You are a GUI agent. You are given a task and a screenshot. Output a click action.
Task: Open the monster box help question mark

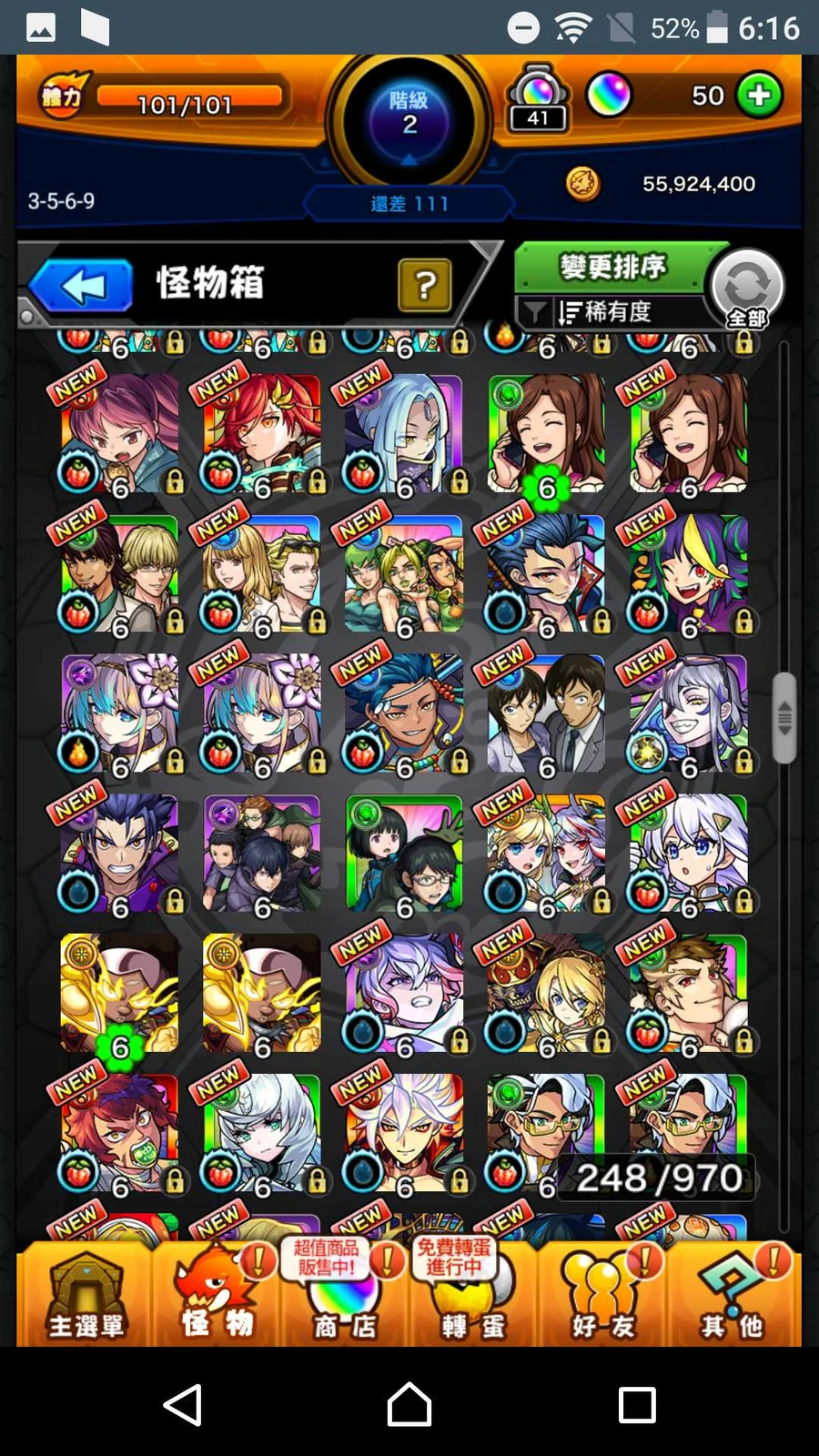point(424,286)
